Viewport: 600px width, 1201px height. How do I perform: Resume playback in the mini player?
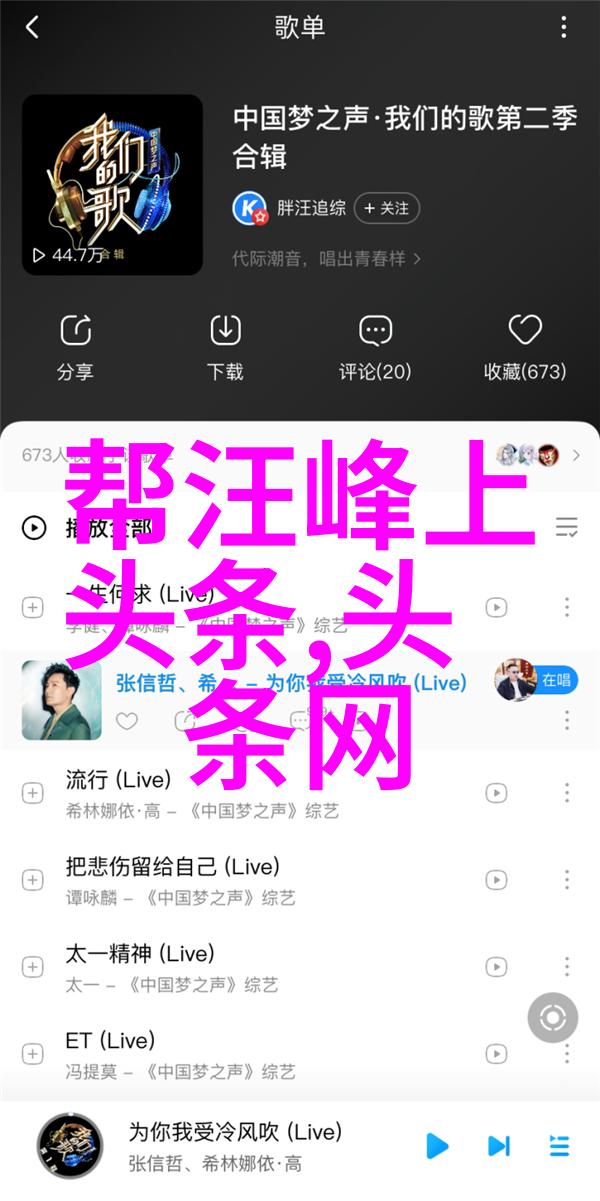point(437,1145)
